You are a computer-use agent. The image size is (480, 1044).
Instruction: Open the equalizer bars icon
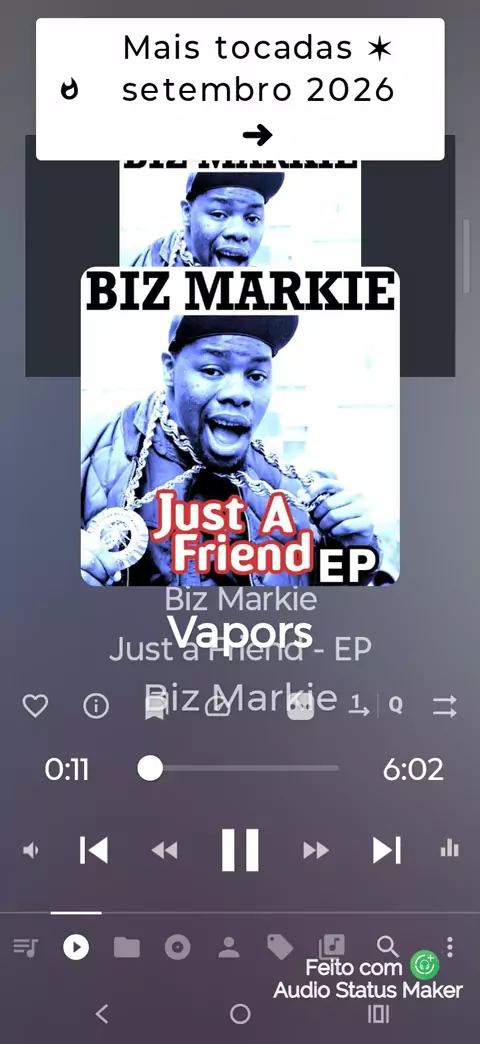pyautogui.click(x=449, y=848)
